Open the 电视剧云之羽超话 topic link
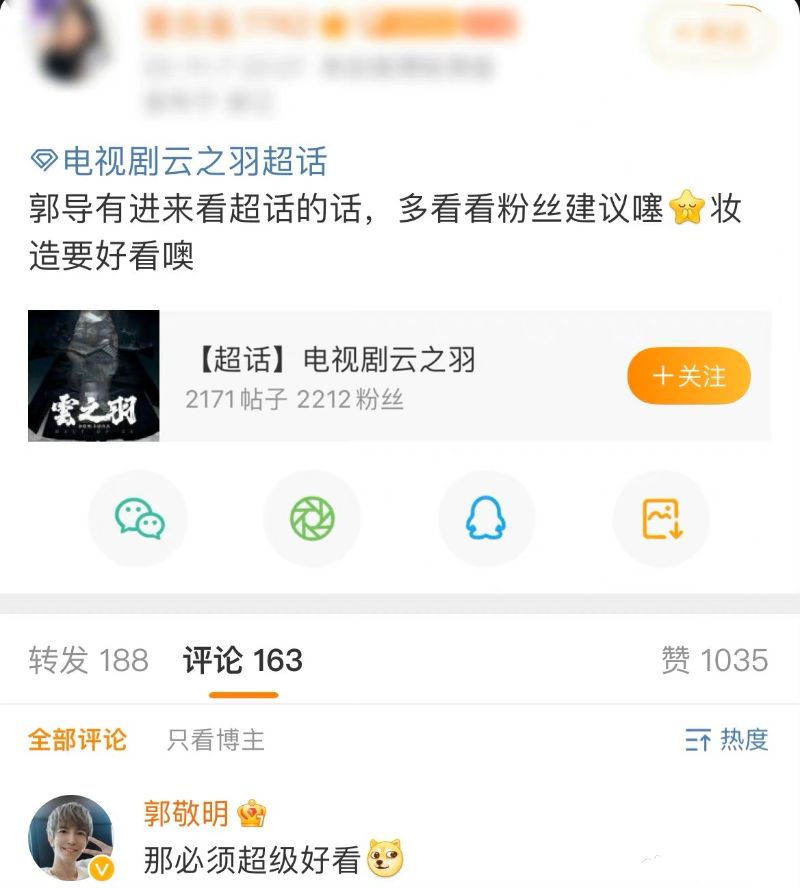Screen dimensions: 800x888 [x=180, y=160]
